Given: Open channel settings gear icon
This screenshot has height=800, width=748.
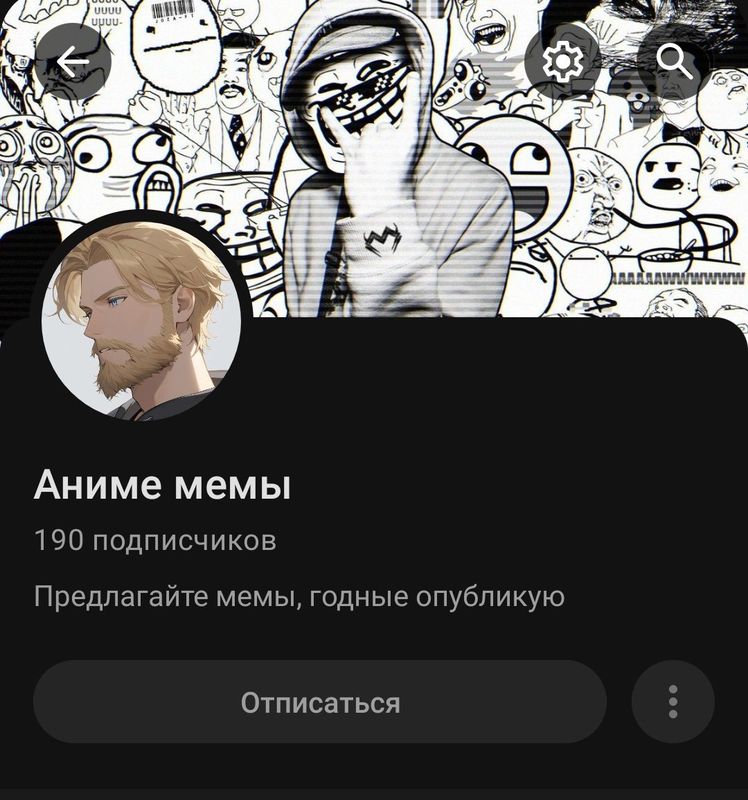Looking at the screenshot, I should coord(563,62).
